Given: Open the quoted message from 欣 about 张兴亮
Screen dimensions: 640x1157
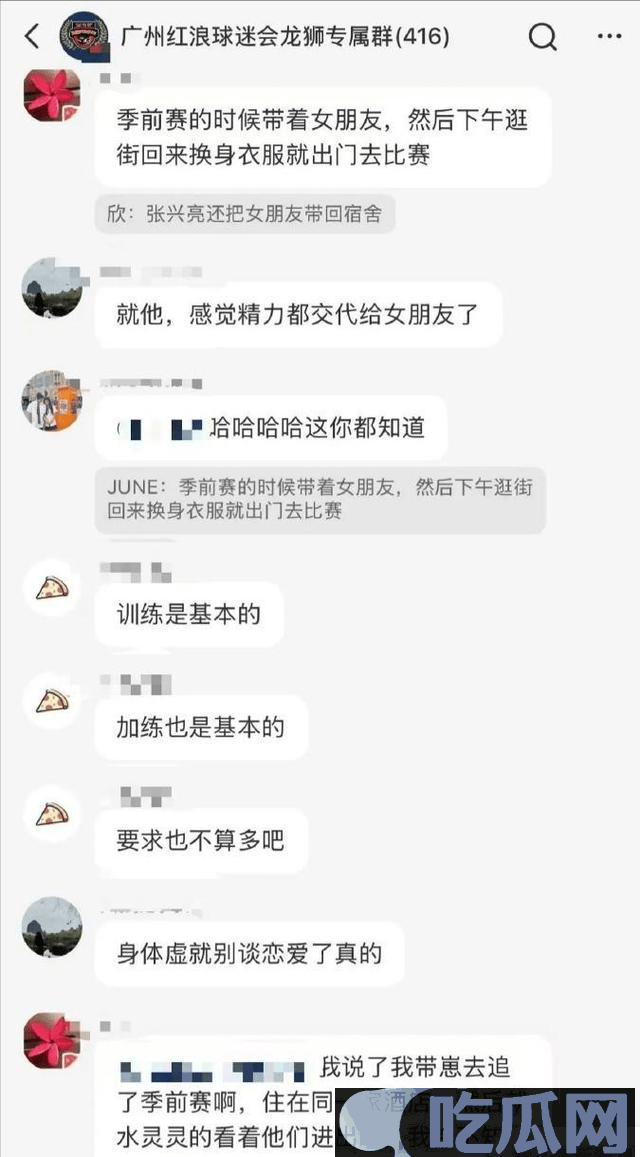Looking at the screenshot, I should pyautogui.click(x=245, y=214).
